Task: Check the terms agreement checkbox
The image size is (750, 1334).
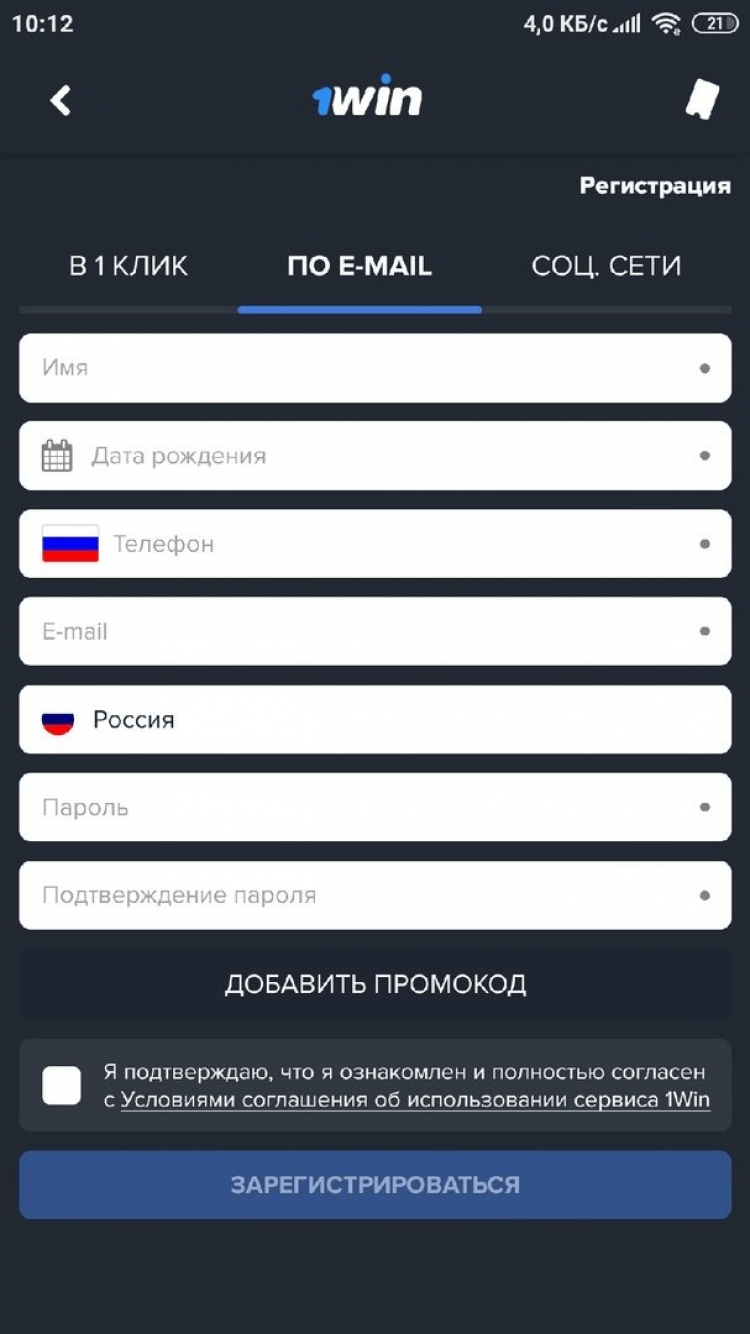Action: pyautogui.click(x=61, y=1085)
